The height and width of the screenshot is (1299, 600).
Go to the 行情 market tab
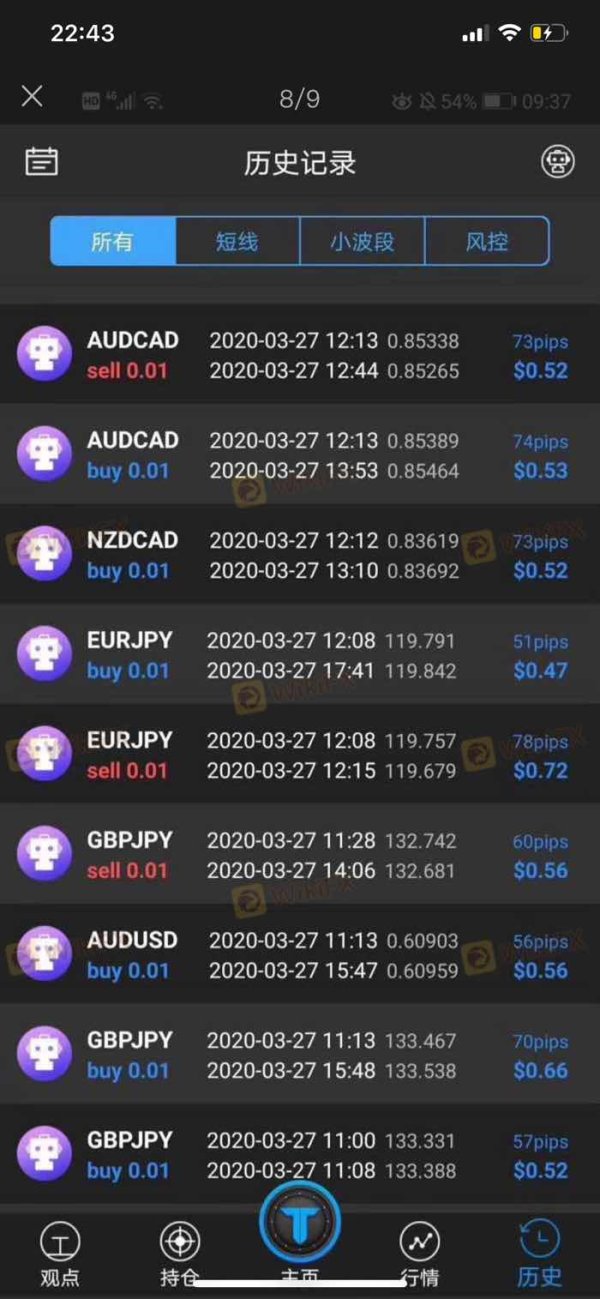(x=420, y=1254)
